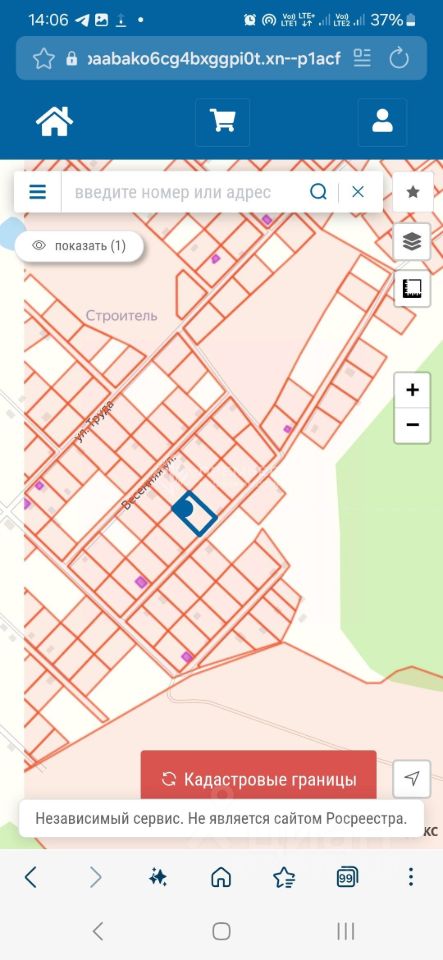Open the map hamburger menu

coord(38,192)
